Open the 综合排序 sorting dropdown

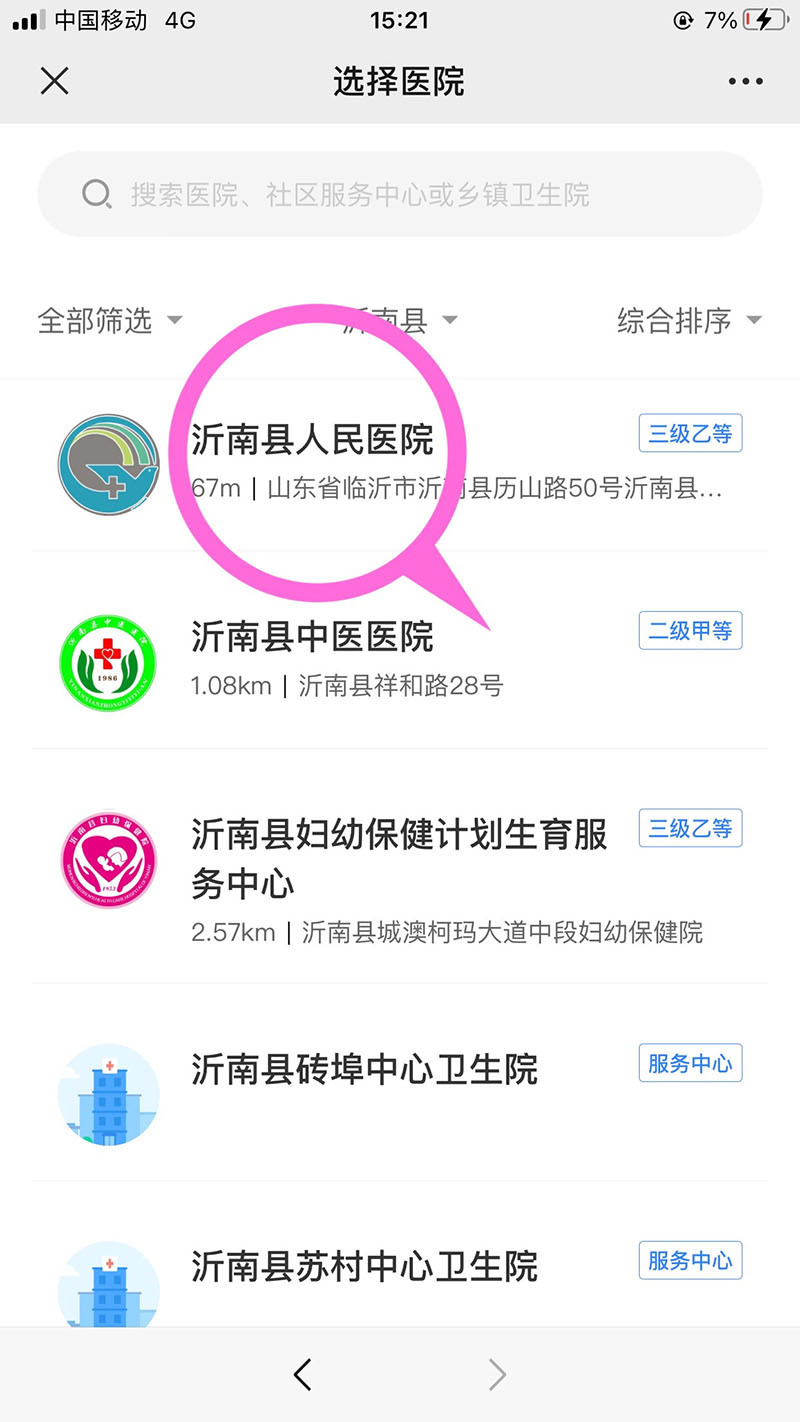coord(689,321)
